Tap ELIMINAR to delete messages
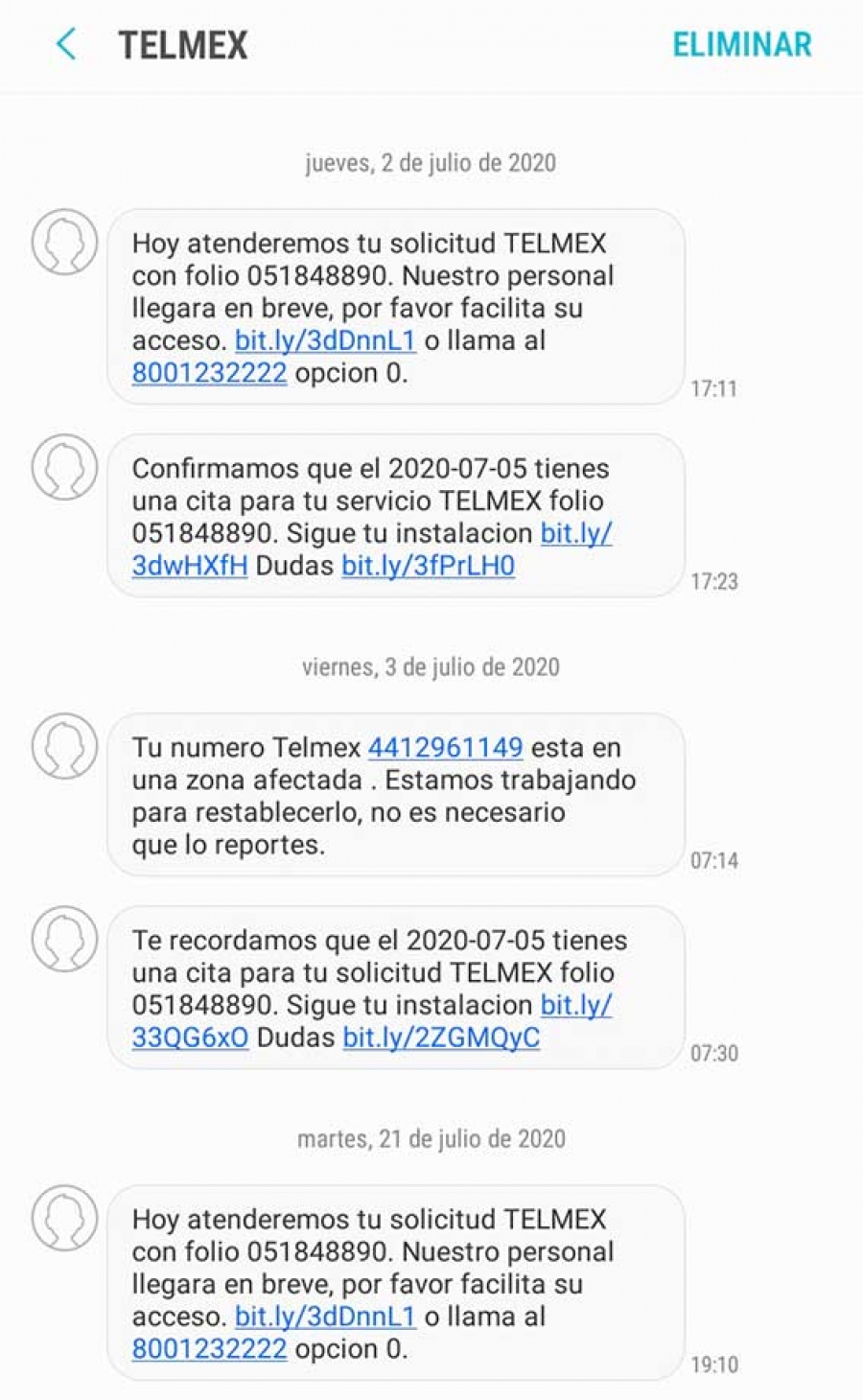 point(741,44)
